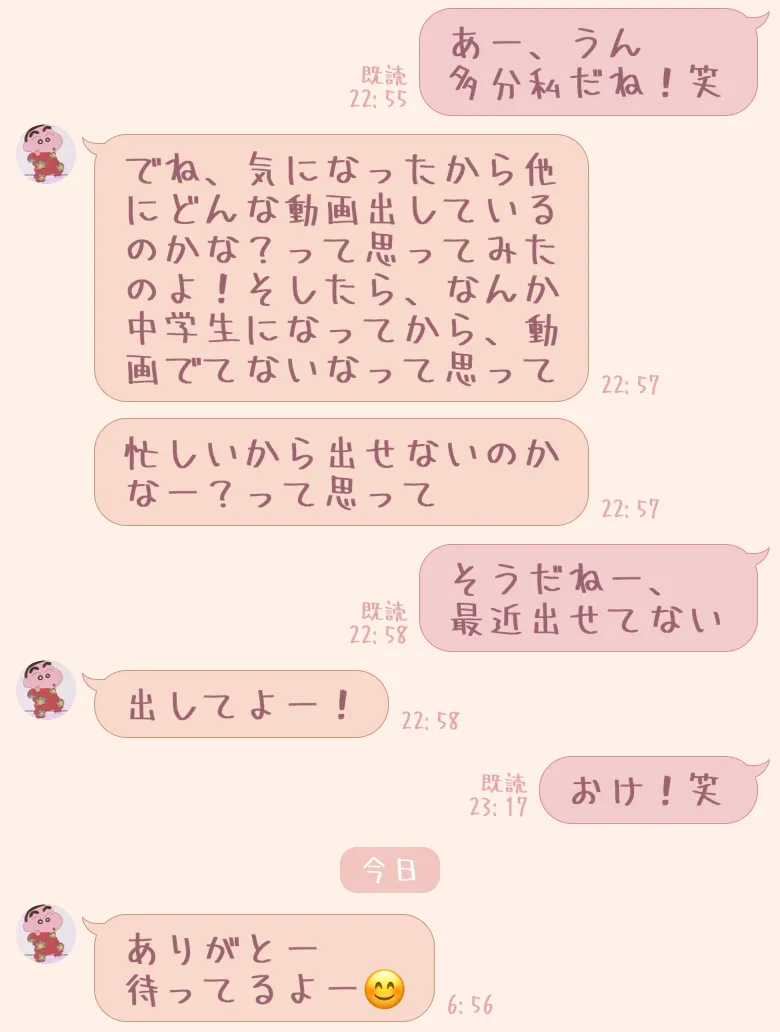780x1032 pixels.
Task: Tap the profile picture next to '出してよー！'
Action: (46, 689)
